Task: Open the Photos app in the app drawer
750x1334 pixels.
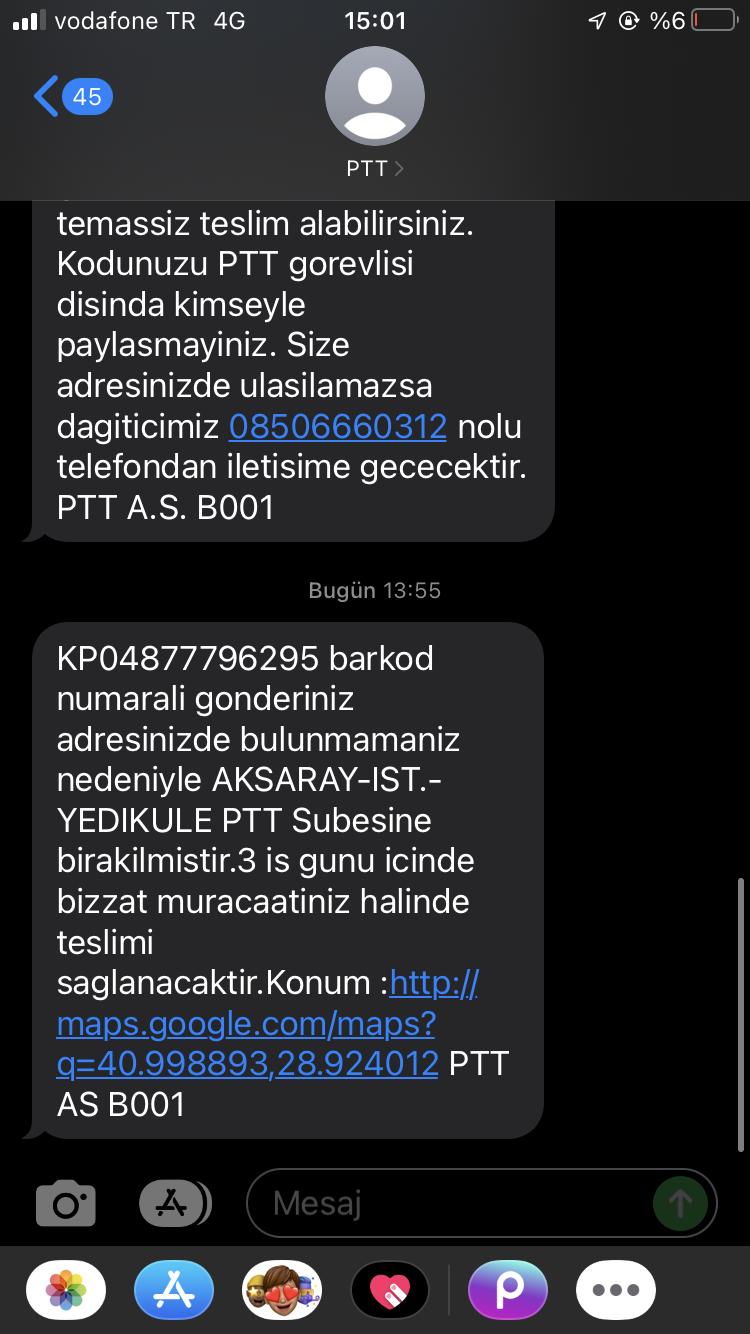Action: tap(65, 1290)
